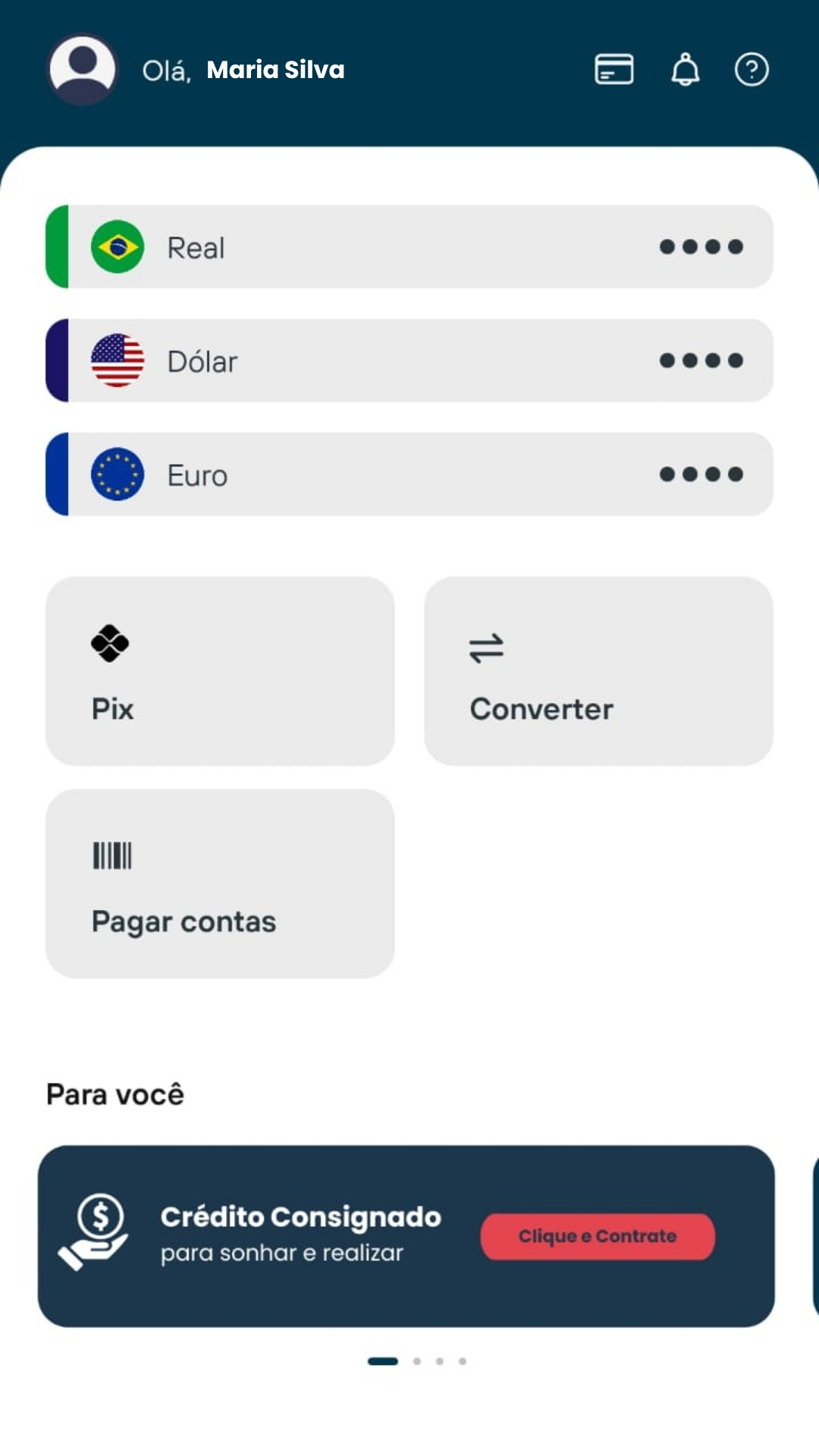Open the Euro account row
The width and height of the screenshot is (819, 1456).
[x=409, y=474]
